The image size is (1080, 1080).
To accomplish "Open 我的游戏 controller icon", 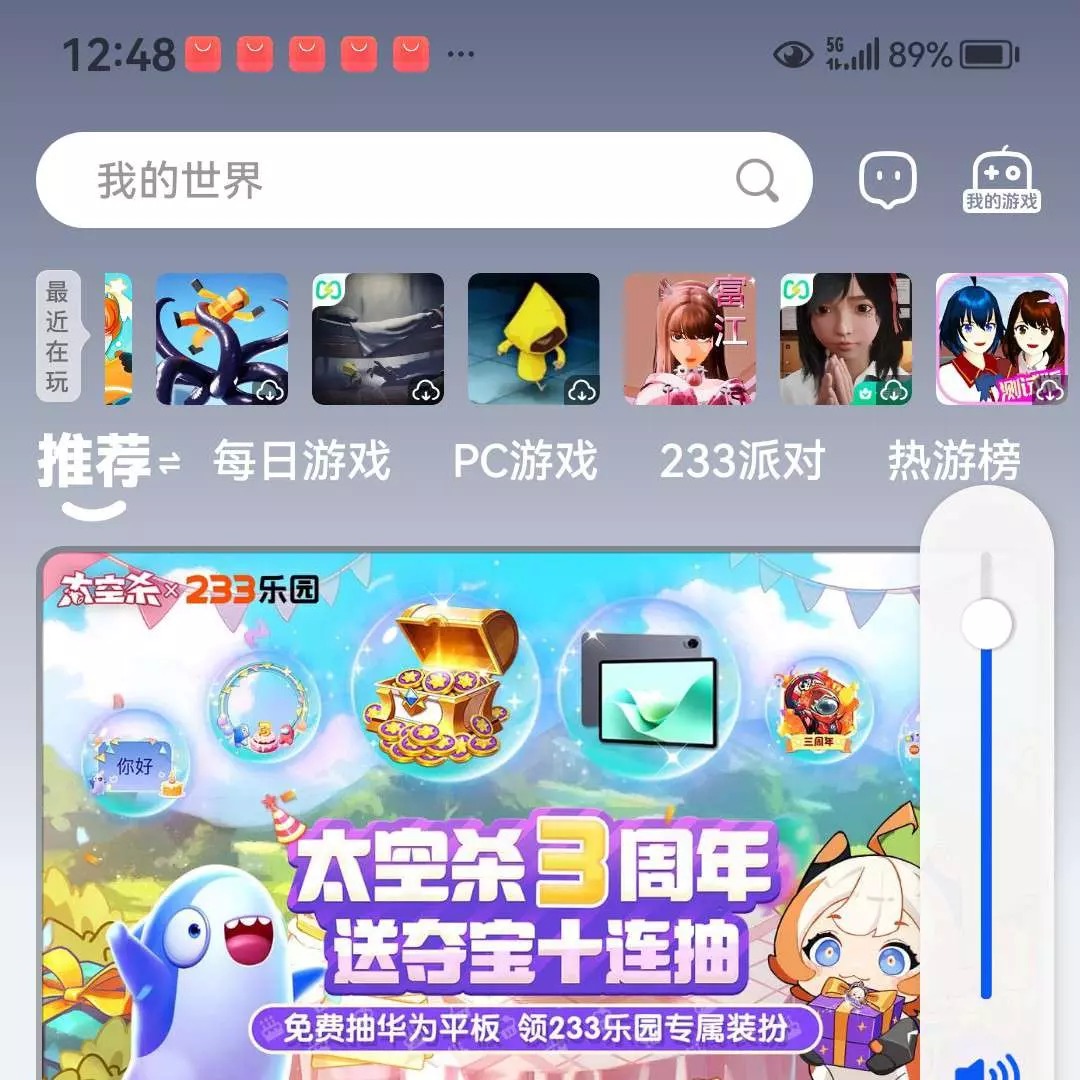I will (x=1002, y=181).
